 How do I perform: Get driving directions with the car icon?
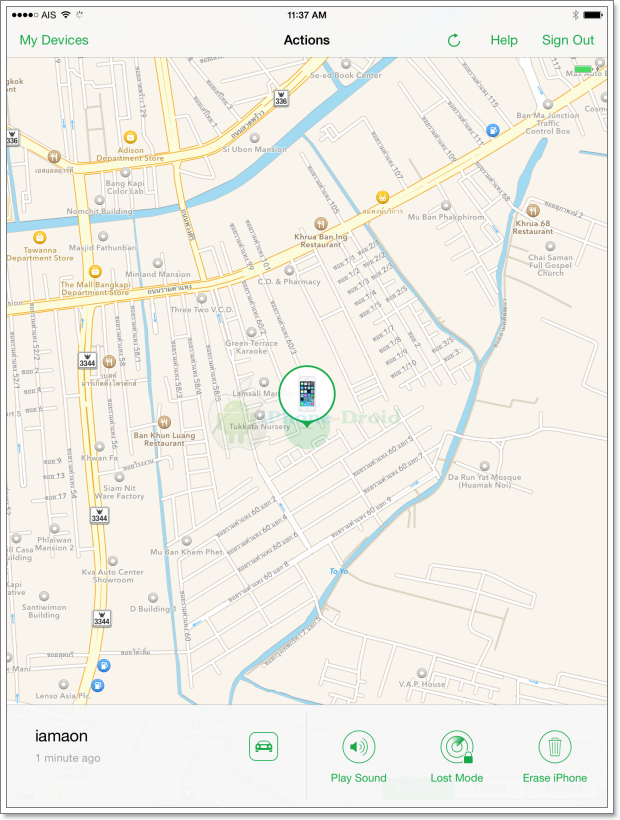[x=264, y=746]
